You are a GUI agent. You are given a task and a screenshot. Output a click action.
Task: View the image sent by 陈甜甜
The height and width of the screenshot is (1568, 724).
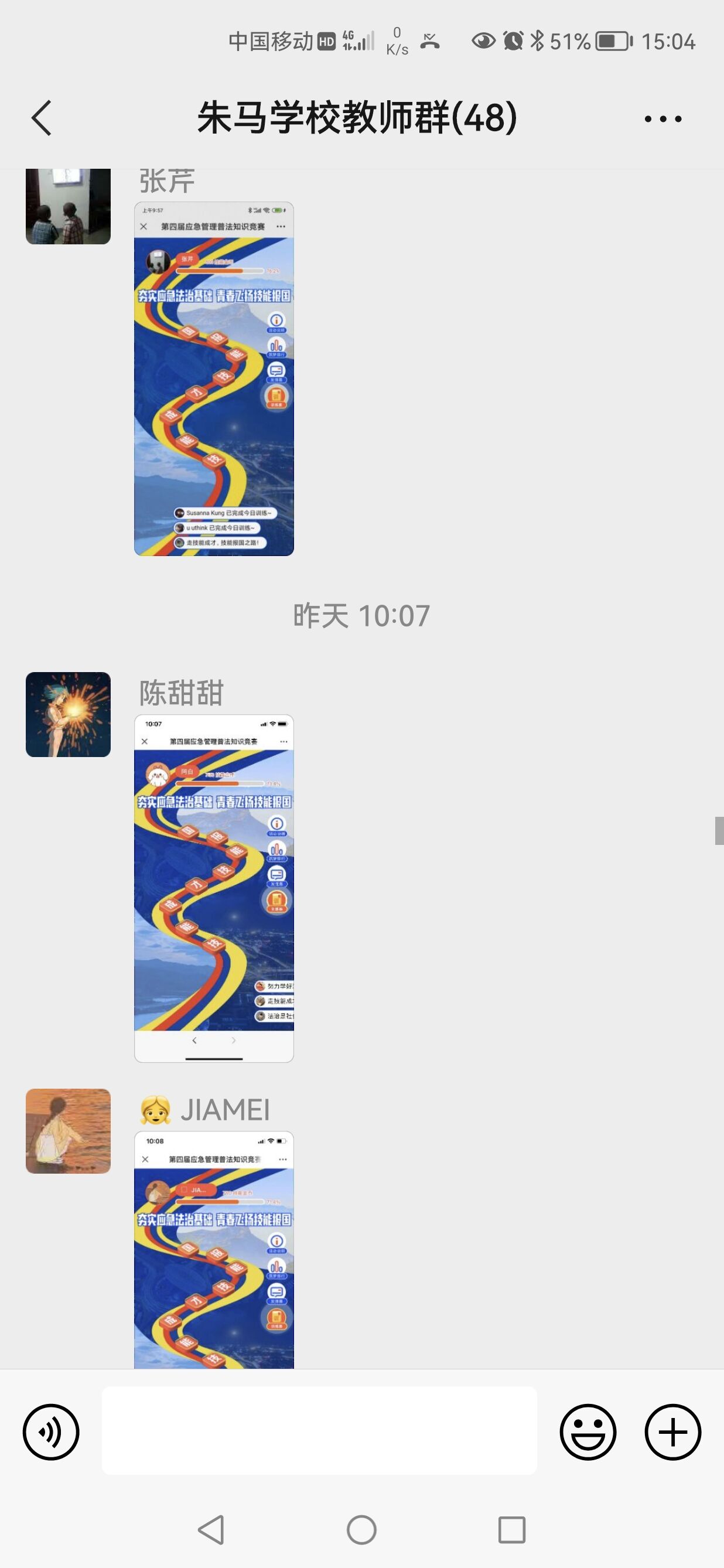(214, 888)
